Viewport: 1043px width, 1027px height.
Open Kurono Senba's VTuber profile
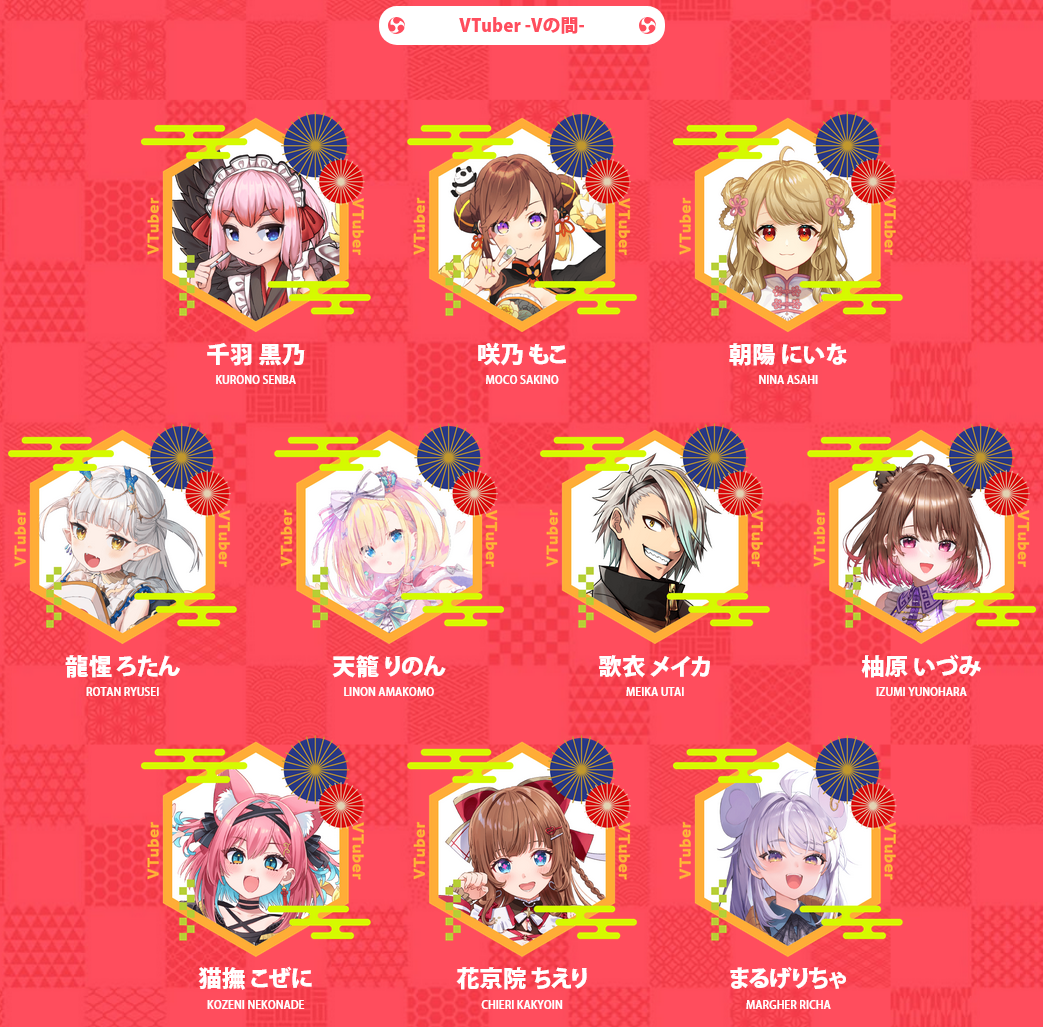pyautogui.click(x=255, y=230)
